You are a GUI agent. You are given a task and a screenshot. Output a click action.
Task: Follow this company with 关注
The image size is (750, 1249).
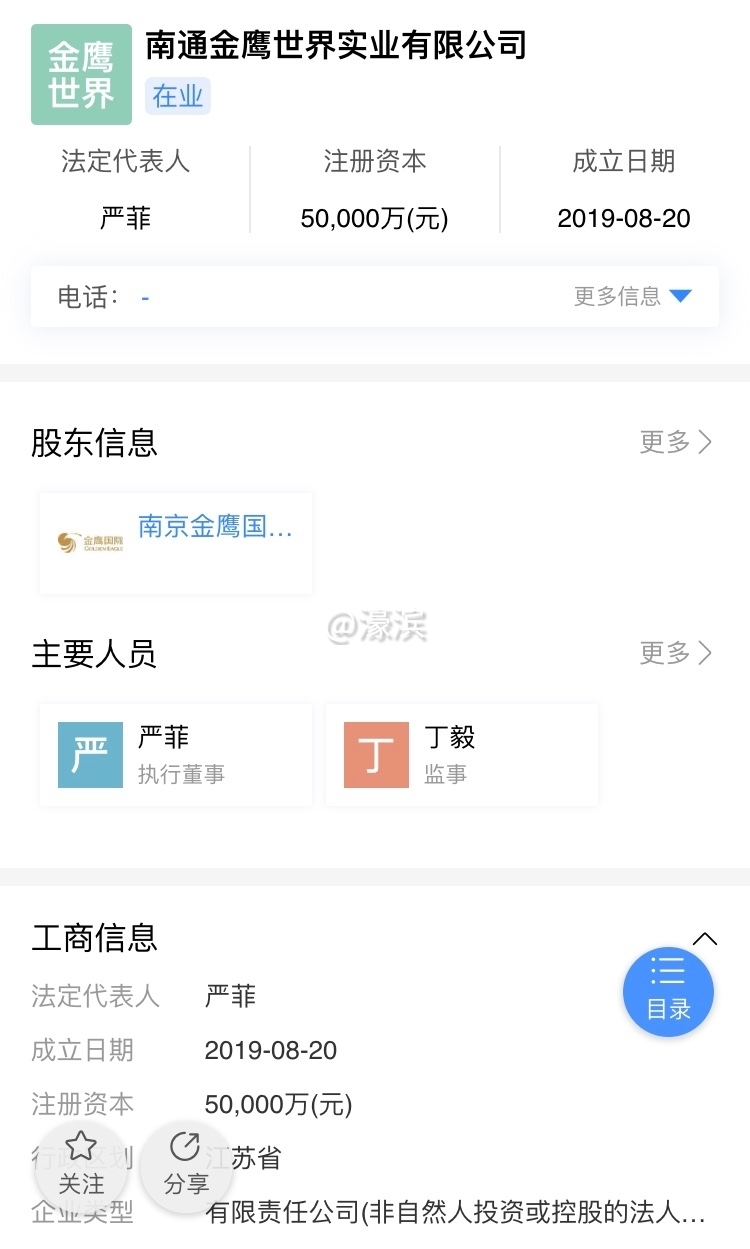(81, 1165)
